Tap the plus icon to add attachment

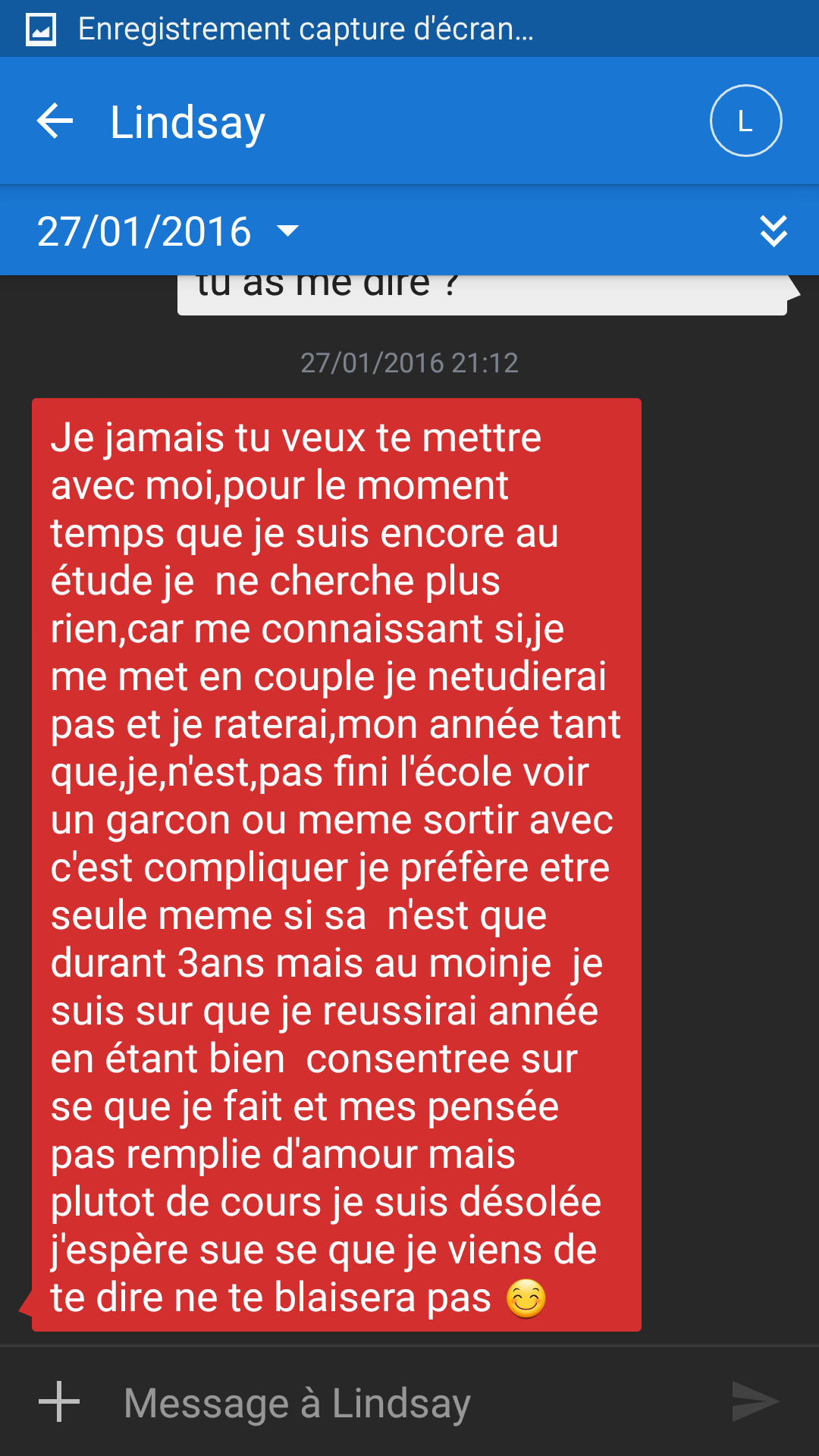coord(59,1401)
